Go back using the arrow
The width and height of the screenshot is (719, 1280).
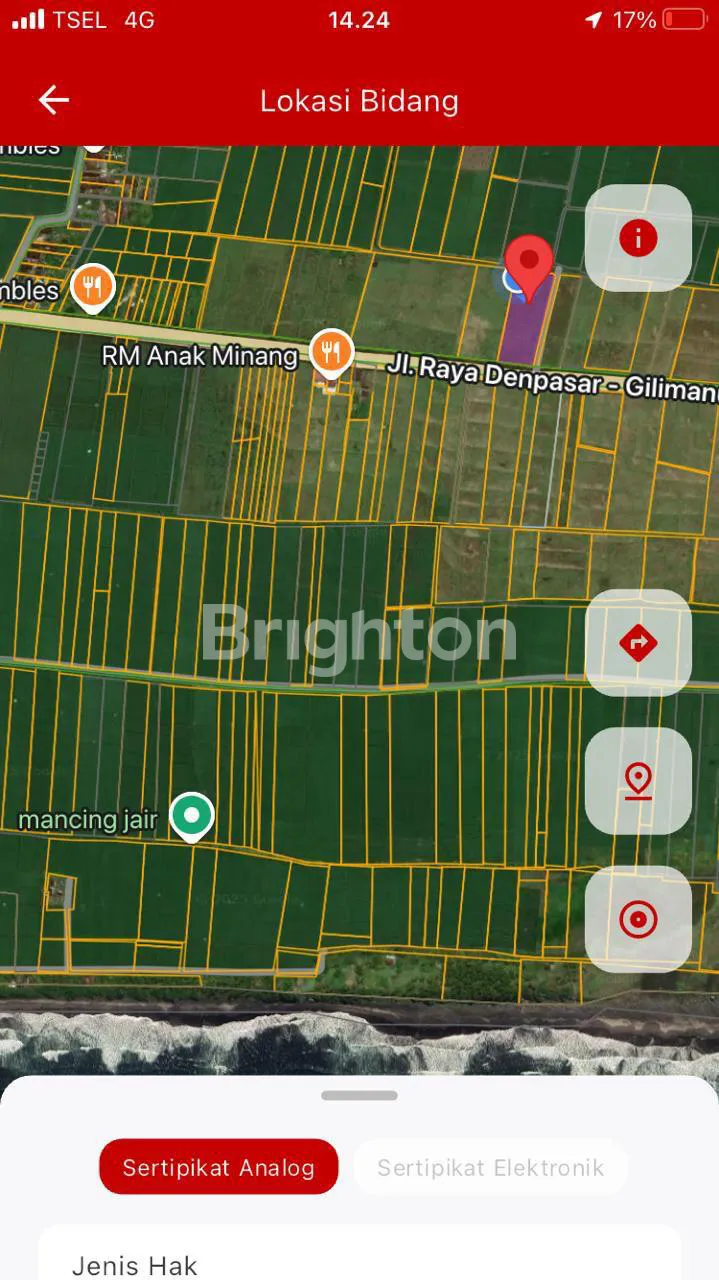(53, 100)
